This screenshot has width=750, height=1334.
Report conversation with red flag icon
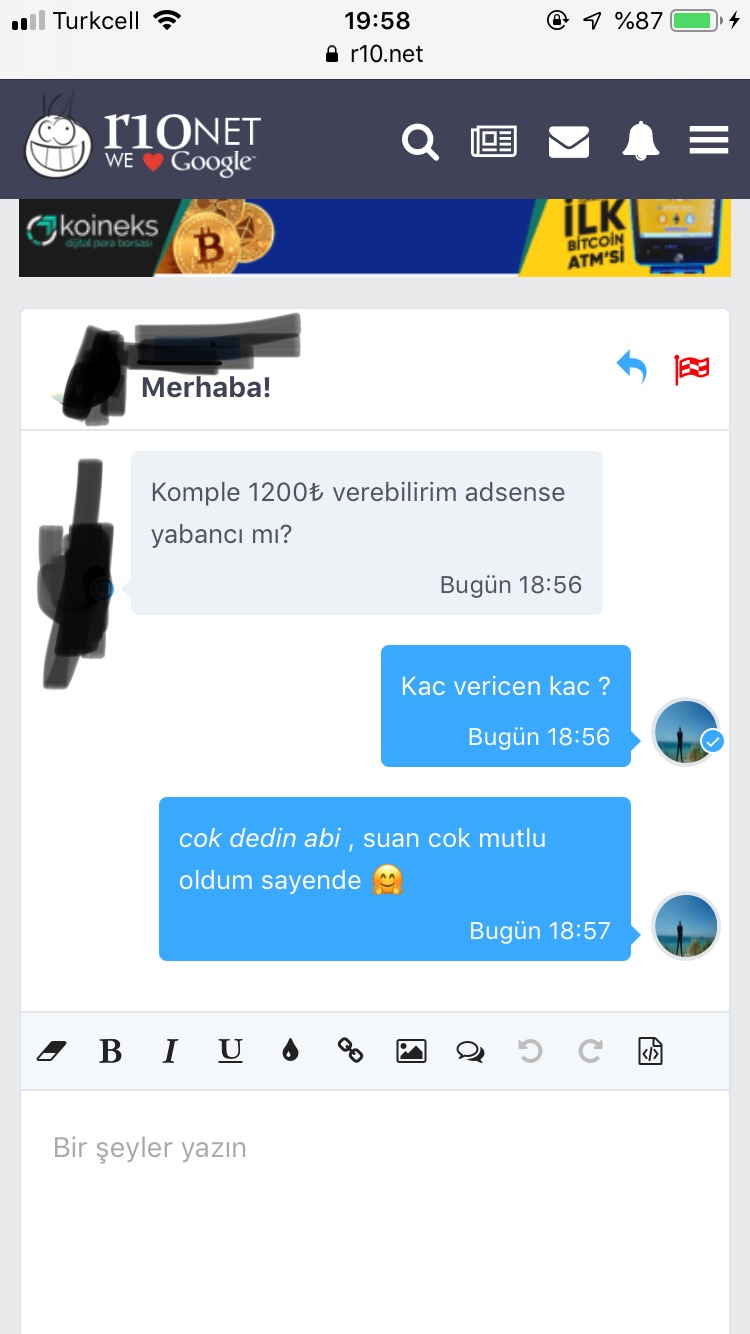point(691,369)
